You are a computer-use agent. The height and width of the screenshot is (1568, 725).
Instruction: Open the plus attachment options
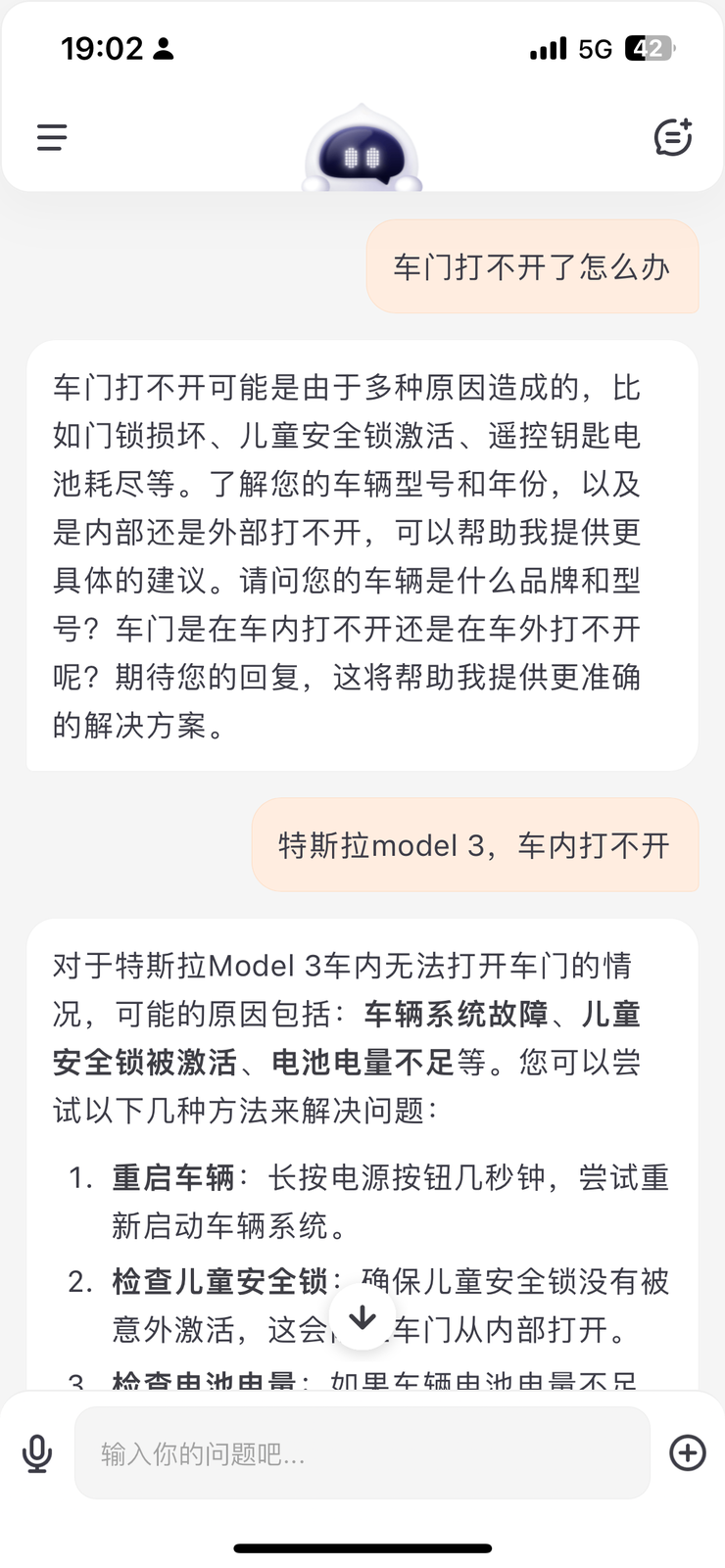(688, 1452)
